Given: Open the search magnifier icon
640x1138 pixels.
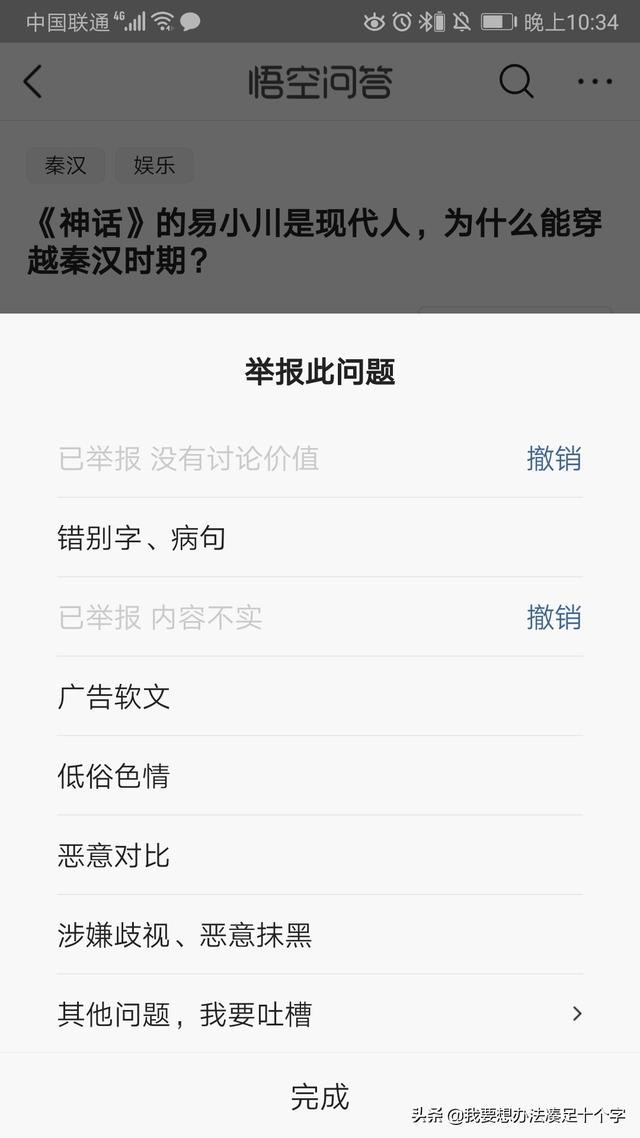Looking at the screenshot, I should tap(516, 81).
